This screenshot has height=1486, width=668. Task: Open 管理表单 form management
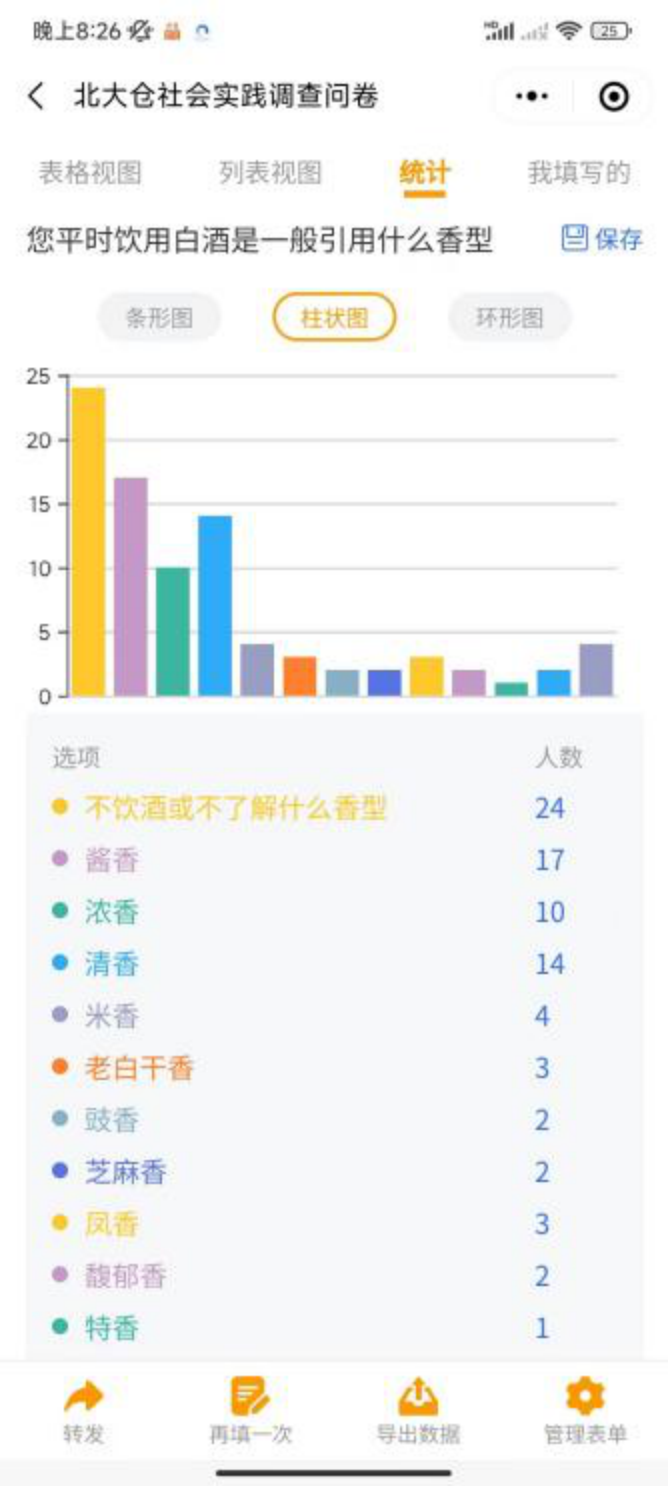(x=585, y=1411)
